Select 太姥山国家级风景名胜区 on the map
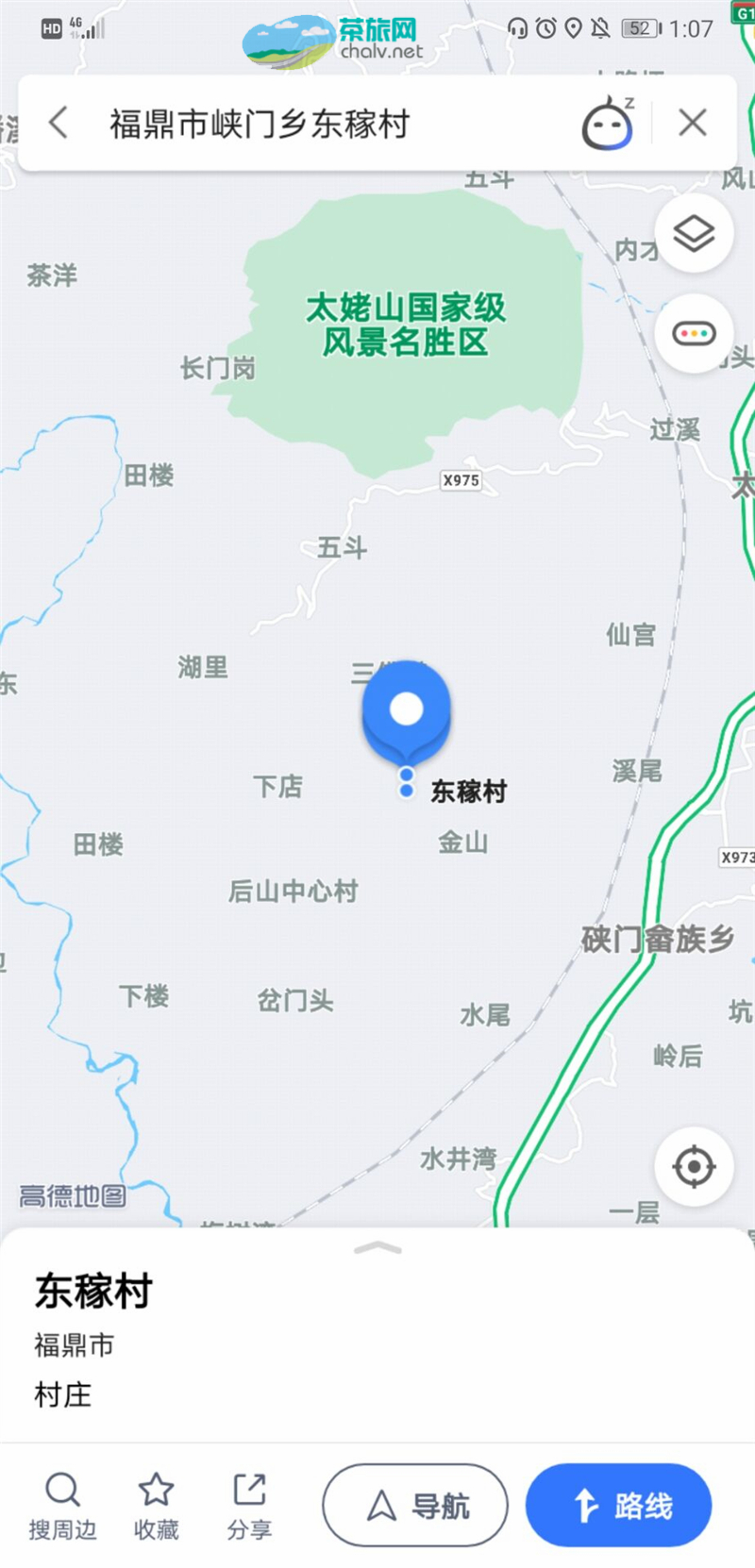The image size is (755, 1568). 406,325
